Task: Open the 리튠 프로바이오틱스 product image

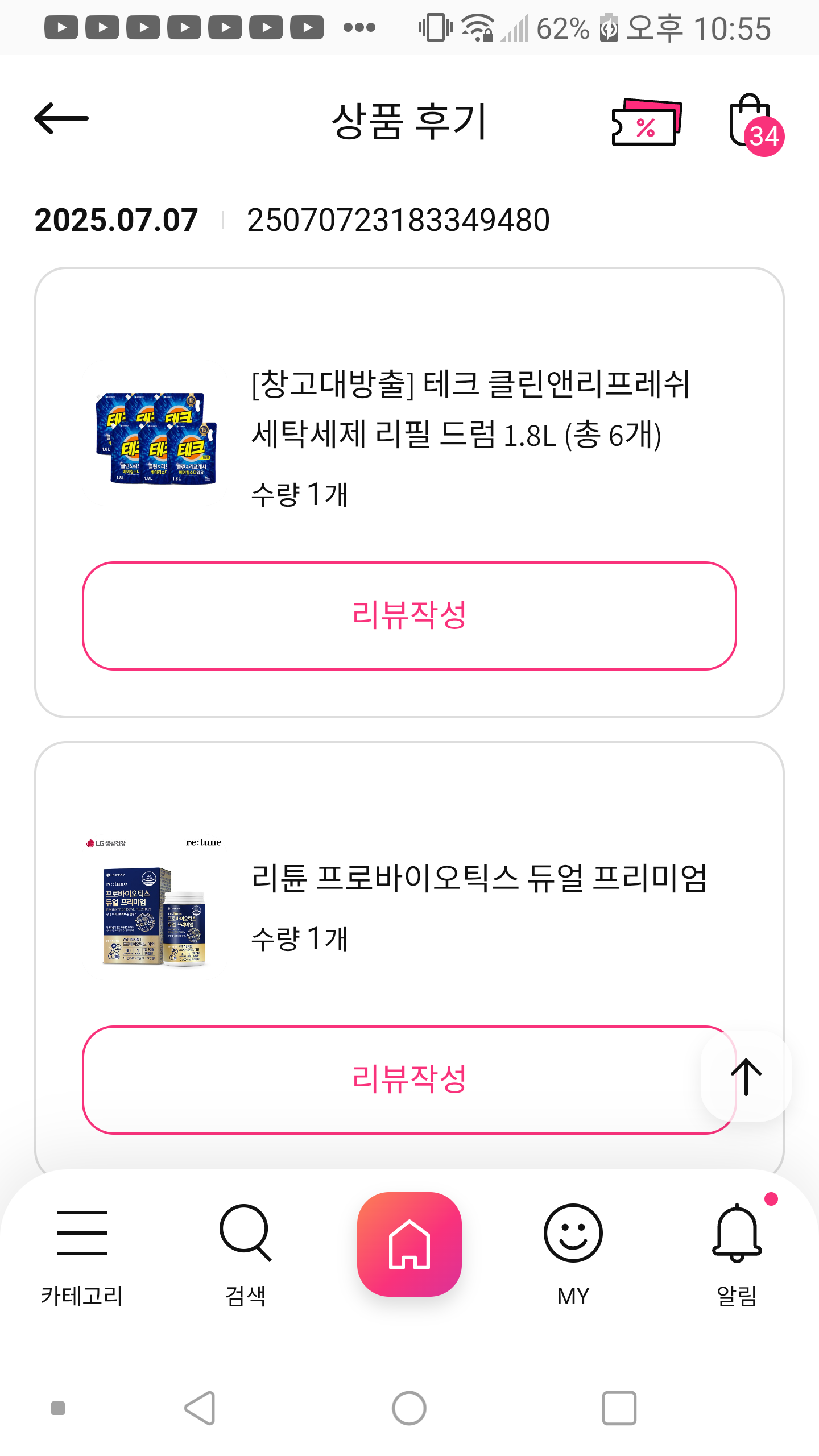Action: click(x=155, y=904)
